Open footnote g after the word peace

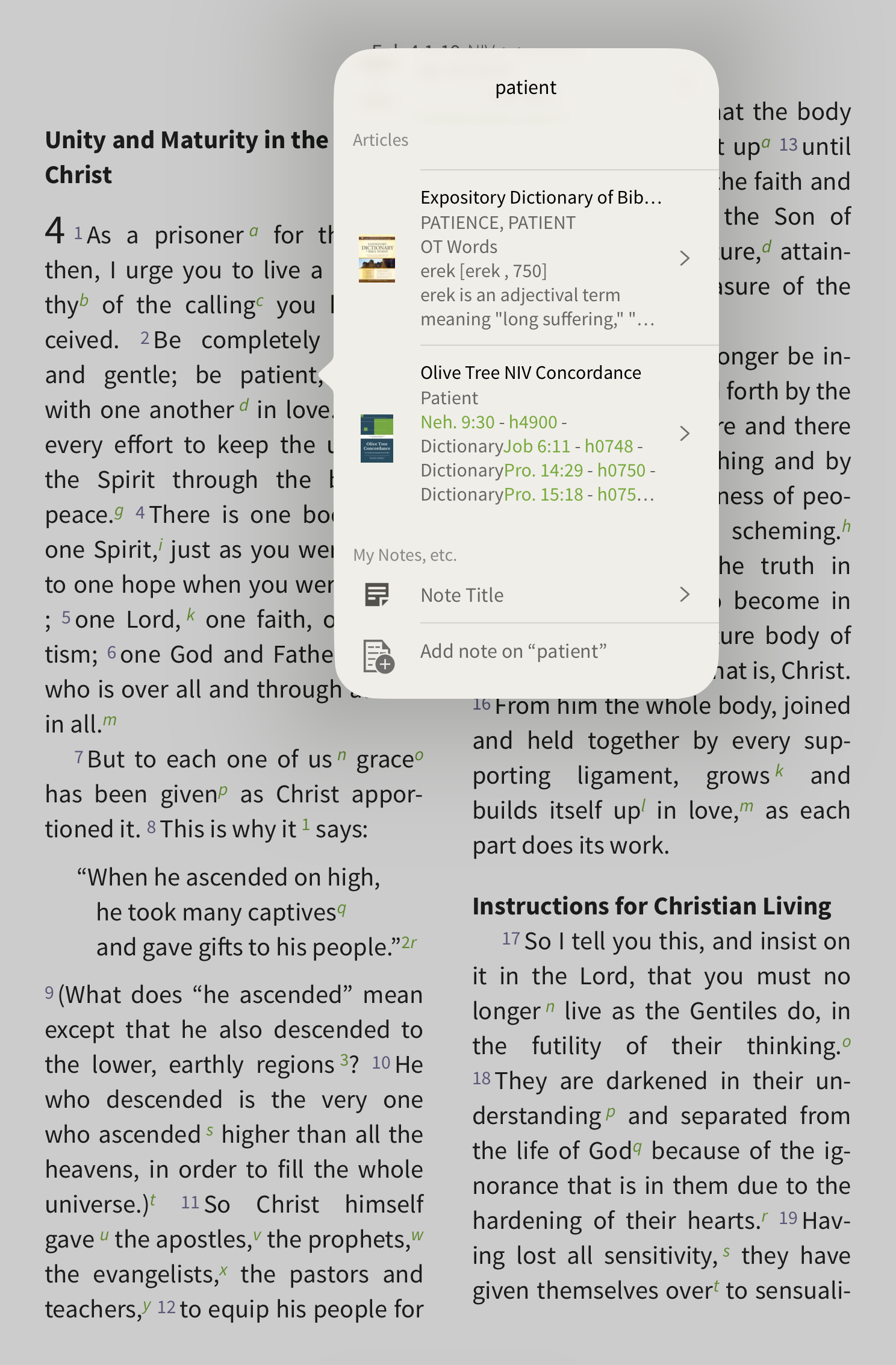click(x=119, y=512)
